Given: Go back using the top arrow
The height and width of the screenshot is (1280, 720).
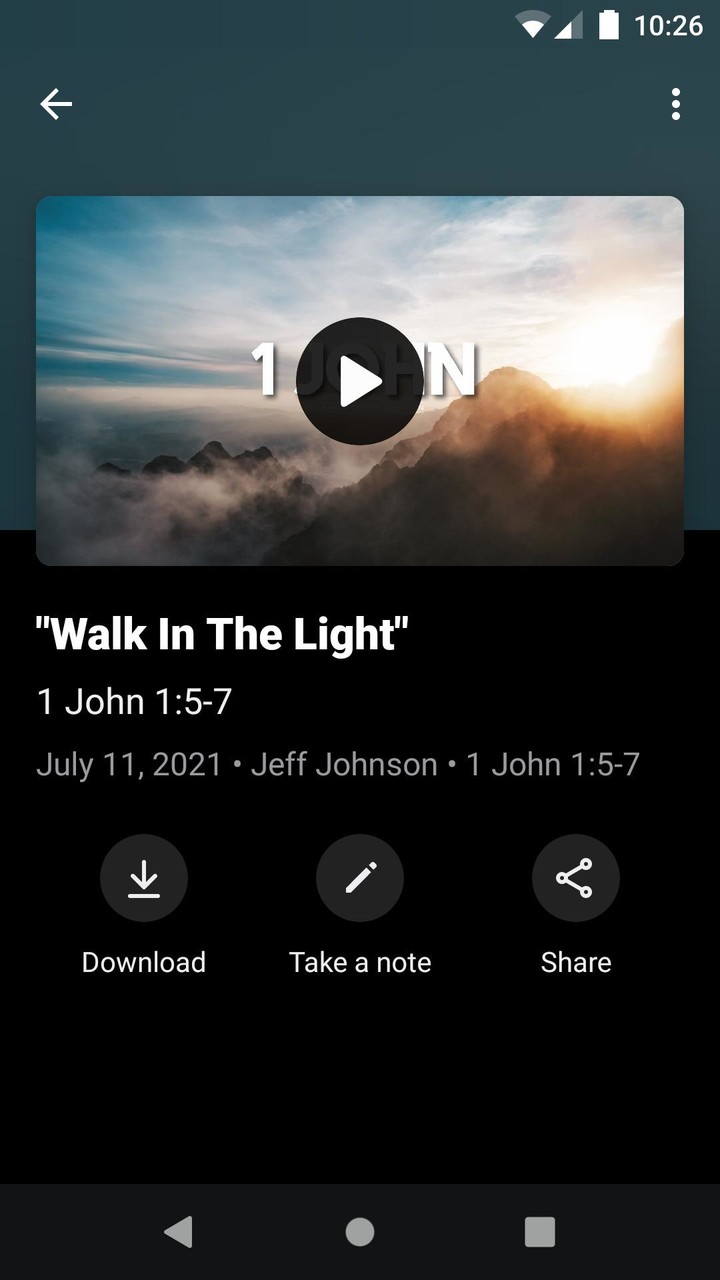Looking at the screenshot, I should coord(56,104).
